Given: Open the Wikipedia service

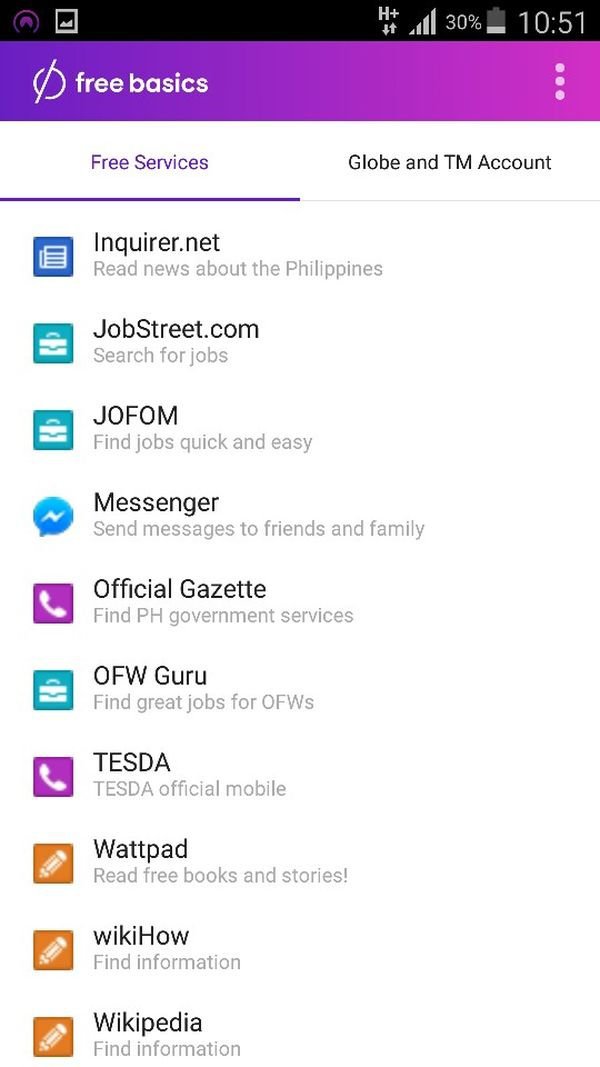Looking at the screenshot, I should coord(300,1030).
